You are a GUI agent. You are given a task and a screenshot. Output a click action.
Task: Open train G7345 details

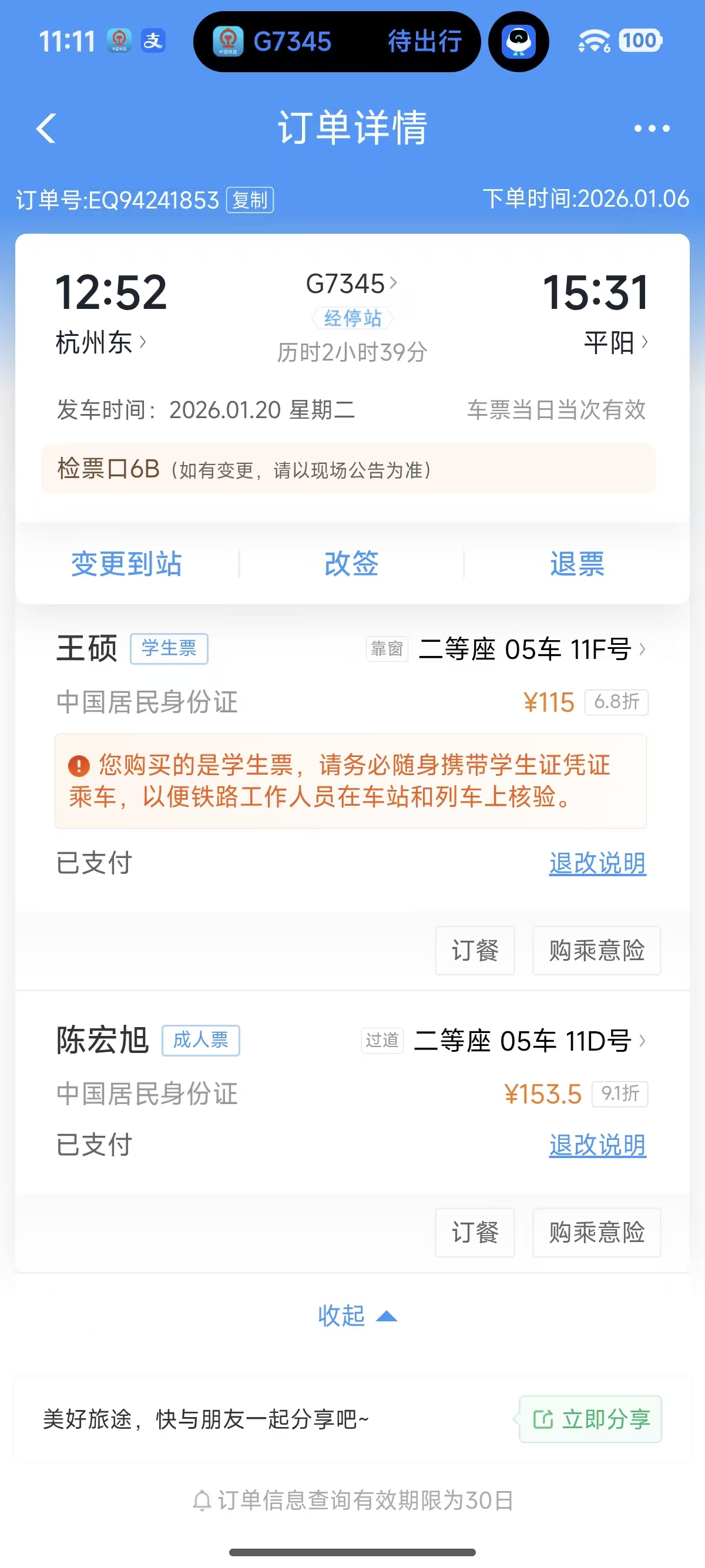(351, 284)
